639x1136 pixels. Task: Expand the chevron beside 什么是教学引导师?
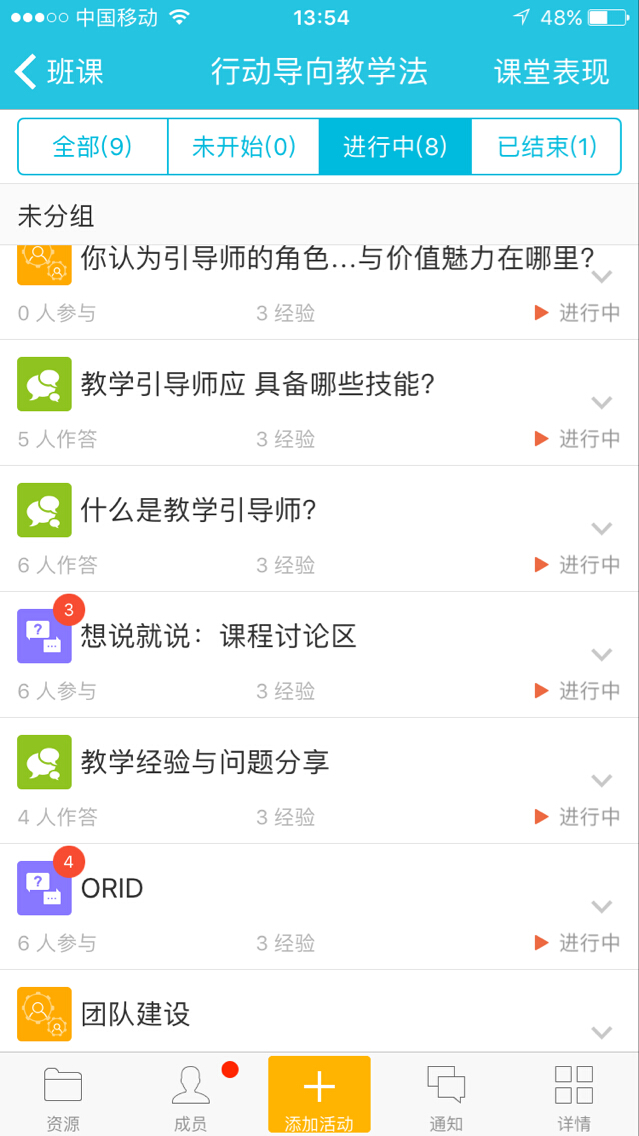tap(602, 529)
